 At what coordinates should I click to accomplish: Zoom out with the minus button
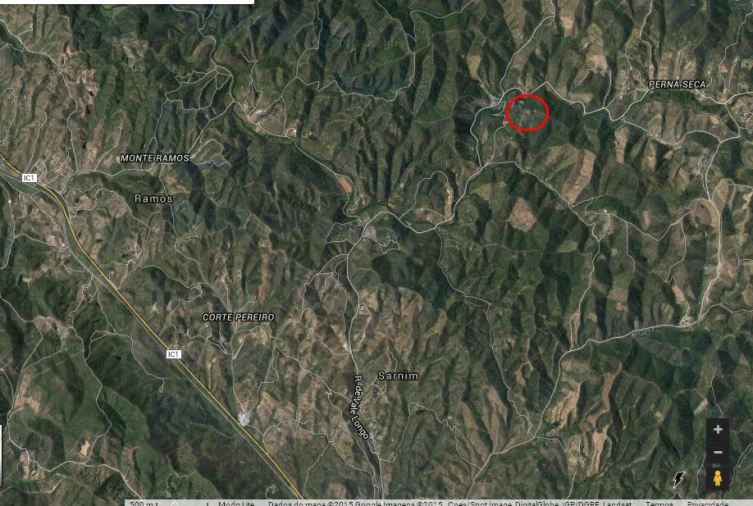point(718,451)
